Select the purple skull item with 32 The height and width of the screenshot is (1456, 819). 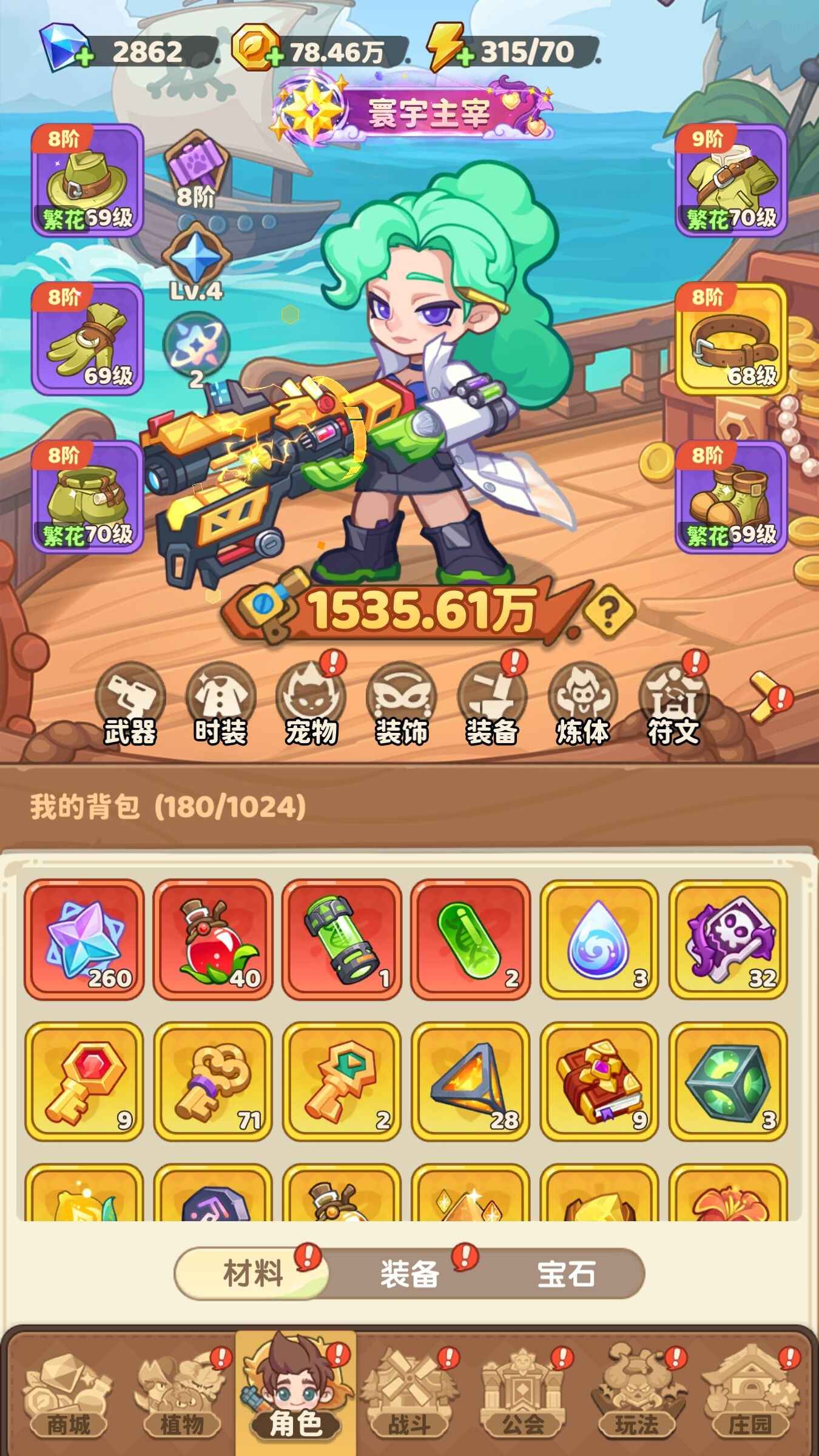728,939
